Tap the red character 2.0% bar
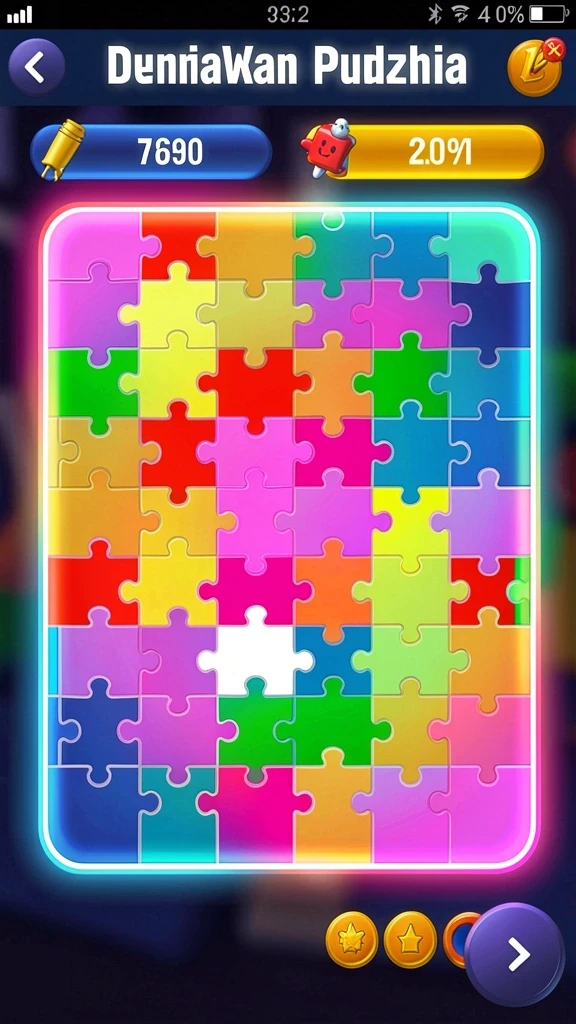This screenshot has height=1024, width=576. point(423,152)
